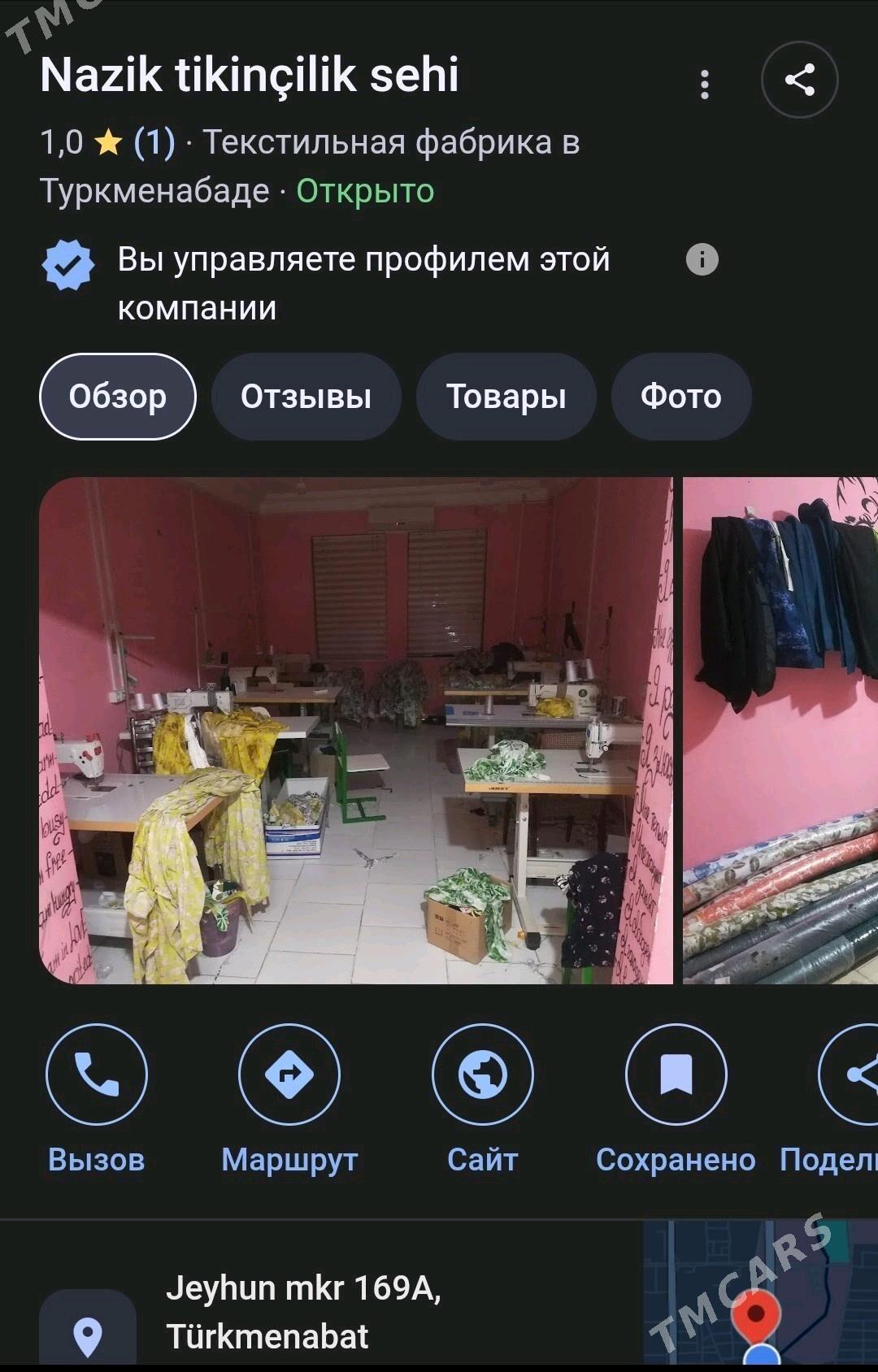Open the (1) reviews count link

click(x=154, y=142)
